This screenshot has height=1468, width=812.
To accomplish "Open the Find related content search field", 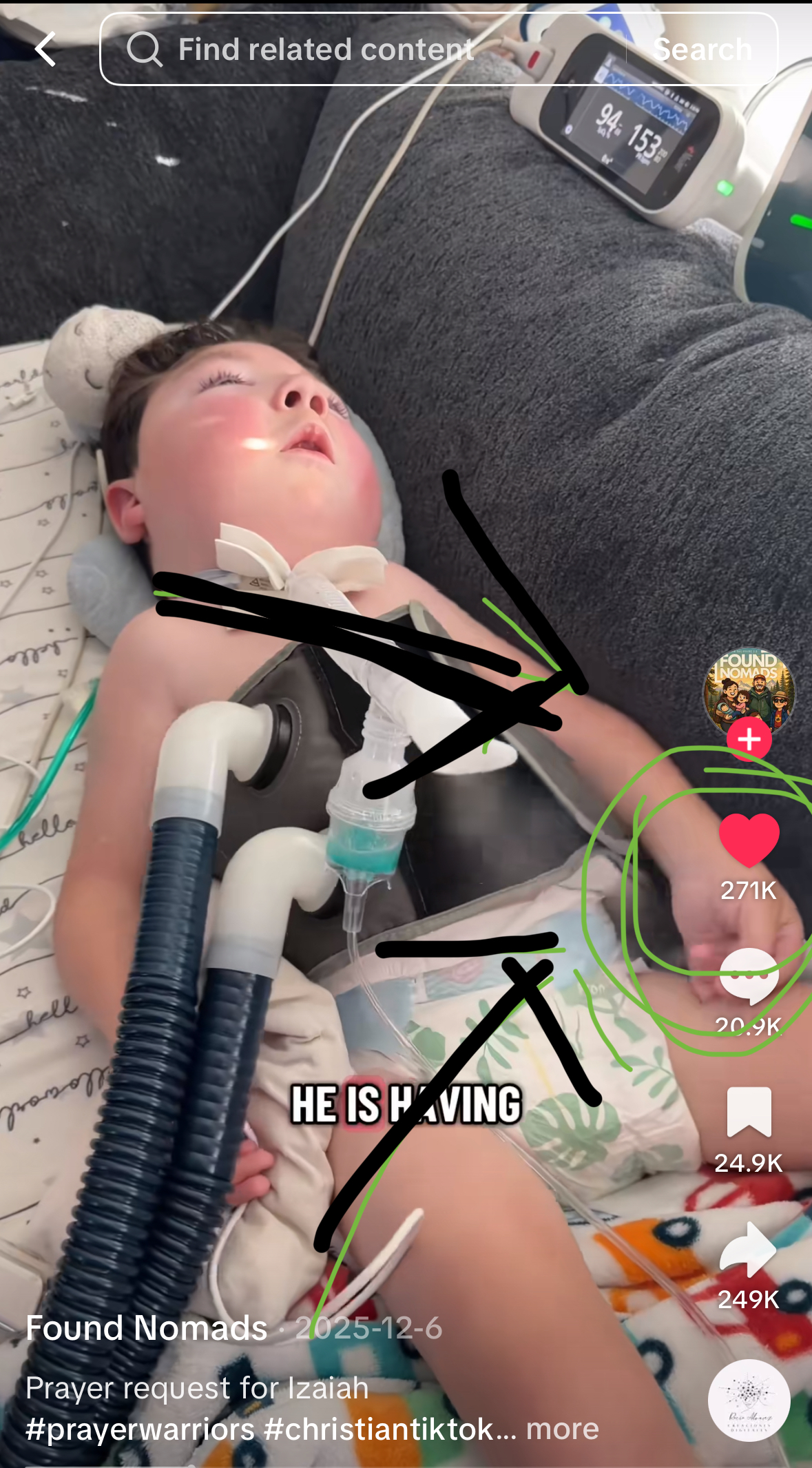I will 358,50.
